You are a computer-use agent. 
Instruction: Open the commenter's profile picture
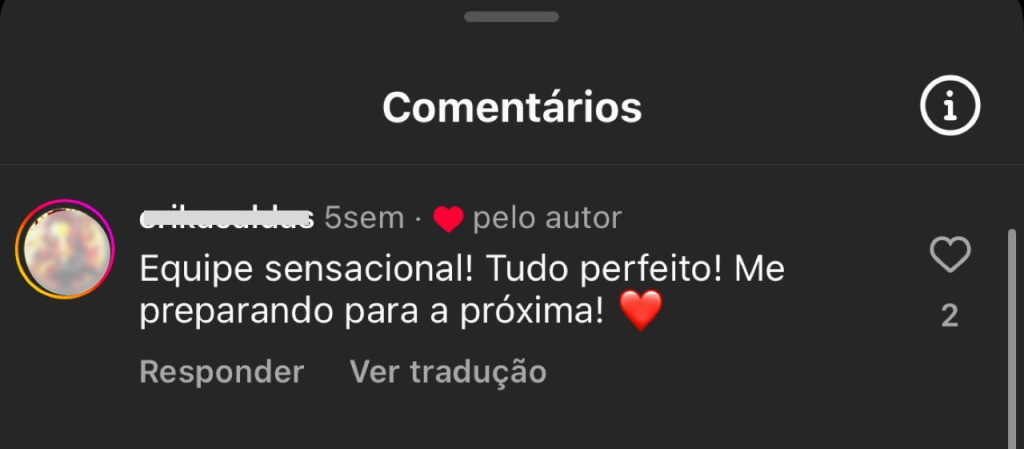[x=66, y=250]
